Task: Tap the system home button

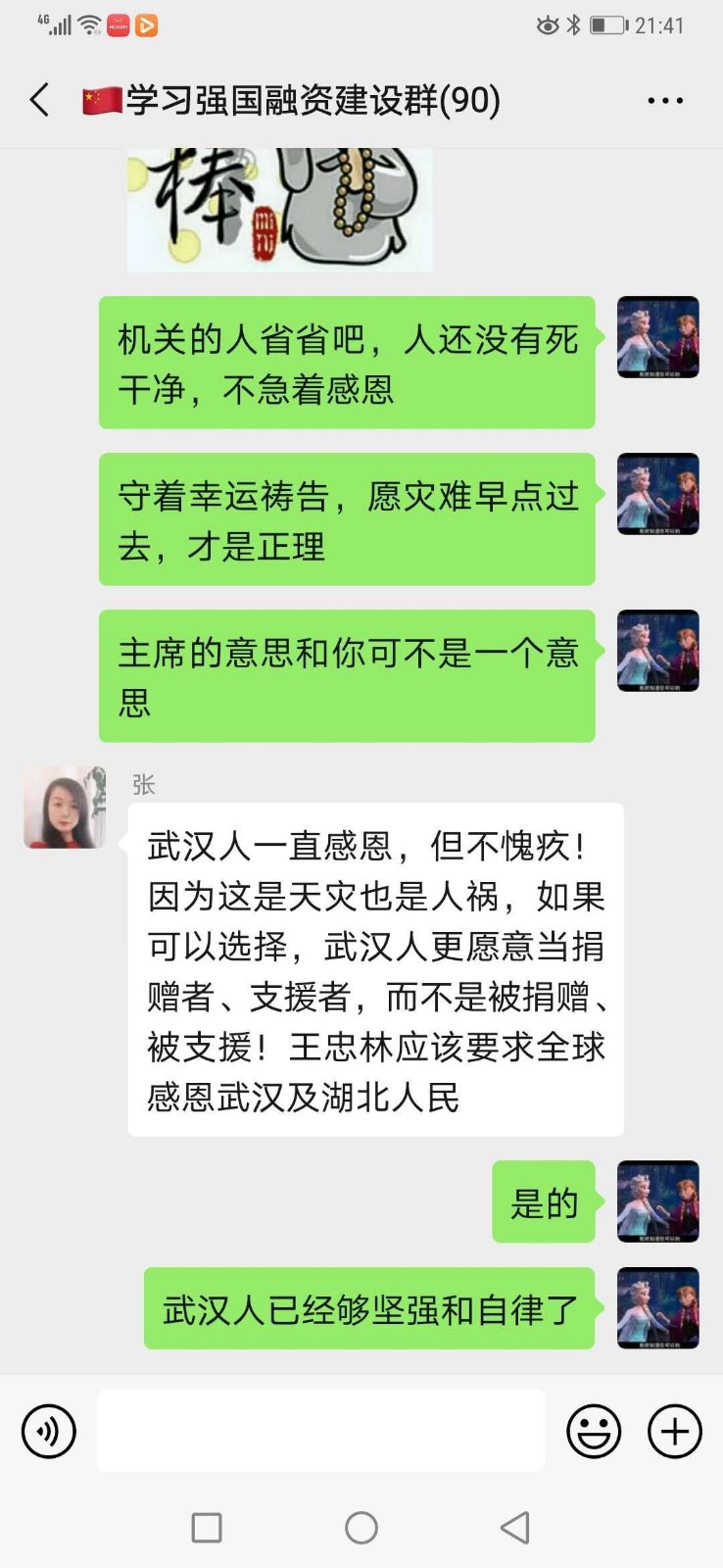Action: pyautogui.click(x=361, y=1527)
